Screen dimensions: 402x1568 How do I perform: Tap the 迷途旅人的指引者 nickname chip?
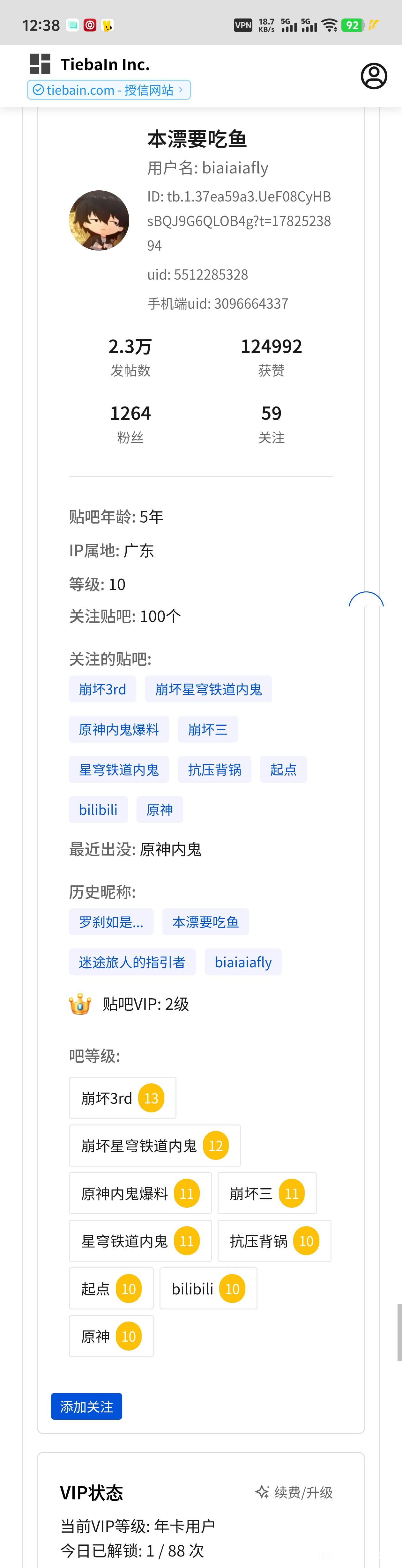tap(132, 962)
